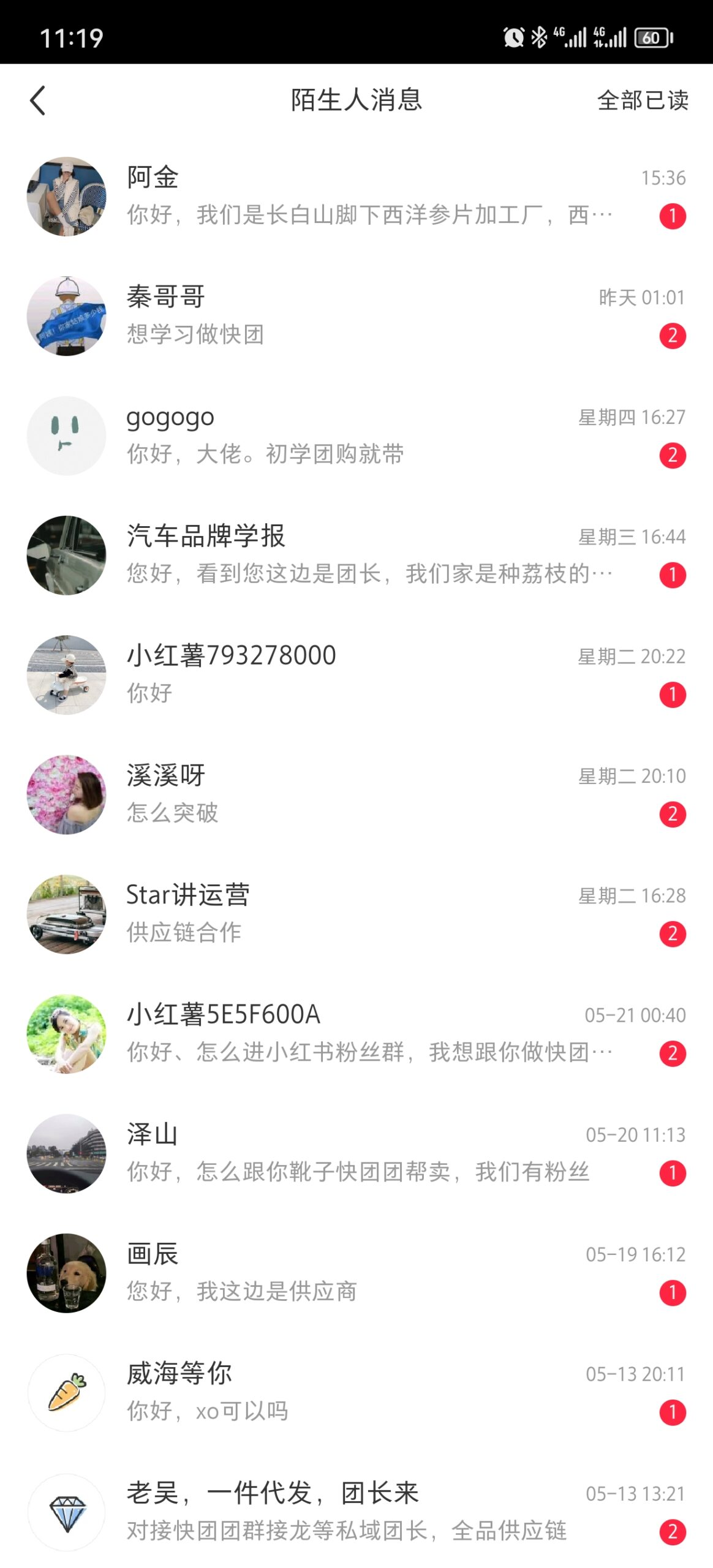
Task: Mark all as read with 全部已读
Action: [642, 100]
